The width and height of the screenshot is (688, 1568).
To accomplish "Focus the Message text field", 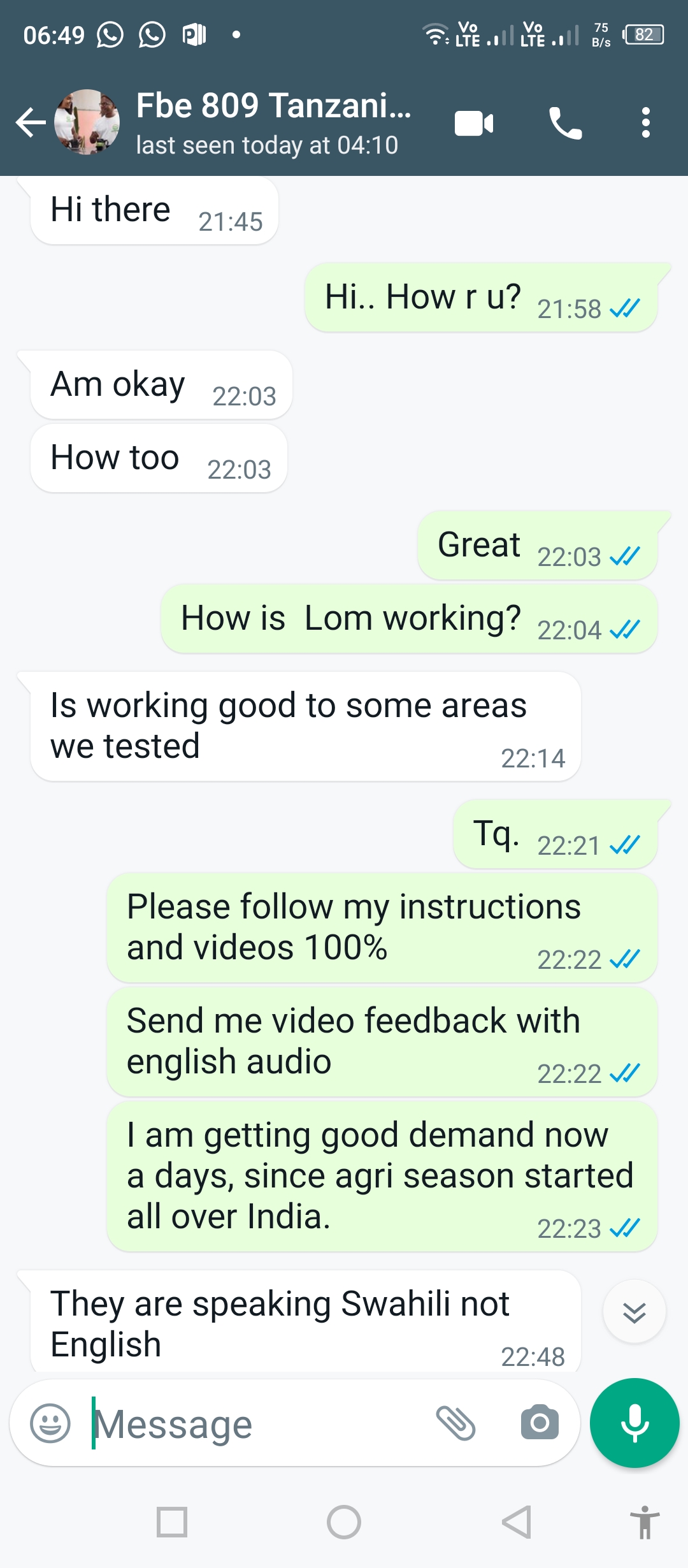I will click(x=255, y=1424).
